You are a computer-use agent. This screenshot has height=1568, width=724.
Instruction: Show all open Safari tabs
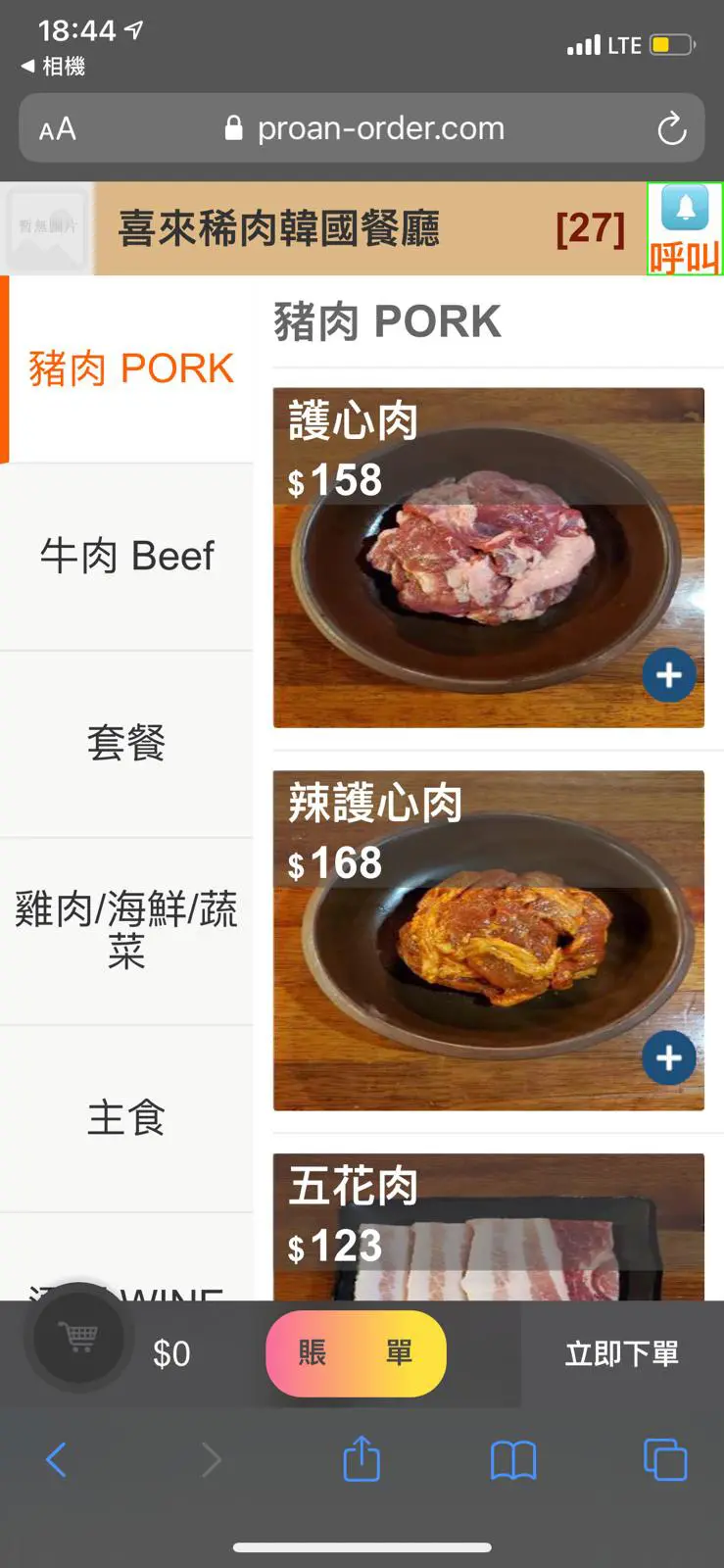665,1459
